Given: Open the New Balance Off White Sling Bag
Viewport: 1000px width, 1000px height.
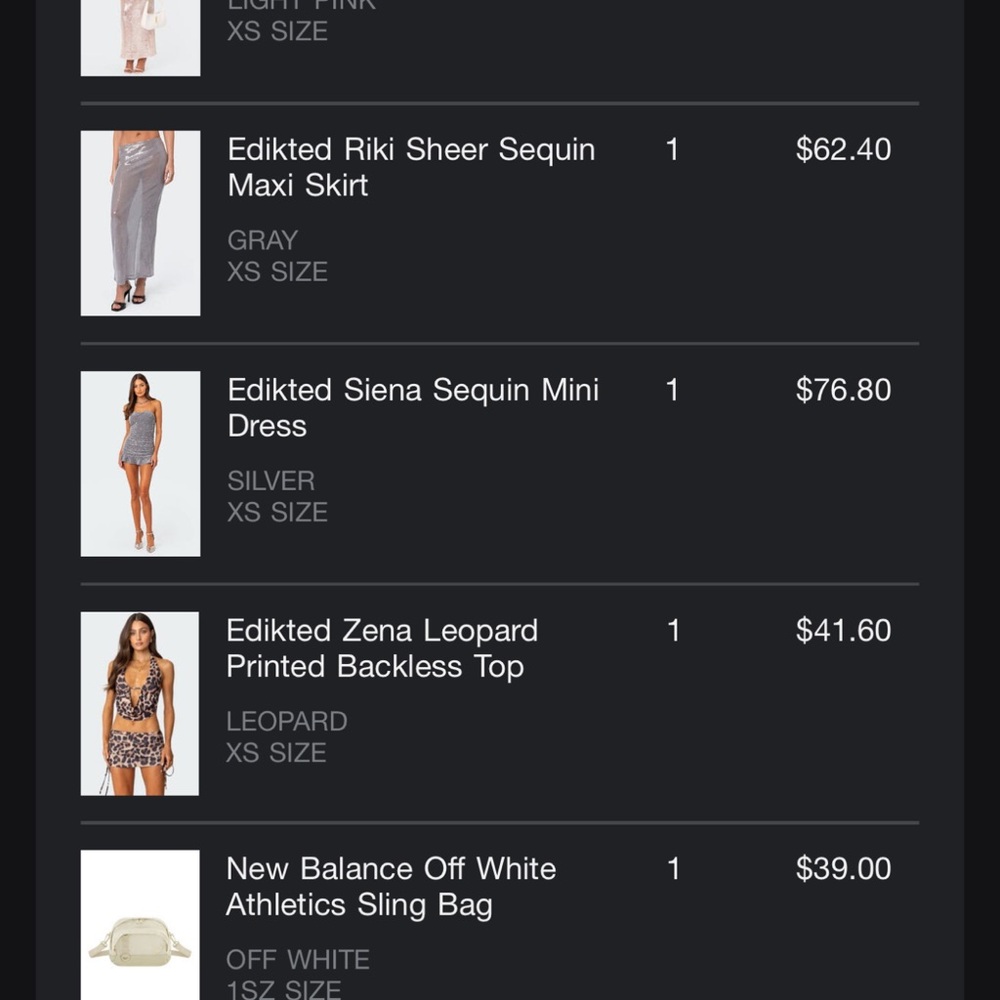Looking at the screenshot, I should pos(390,886).
